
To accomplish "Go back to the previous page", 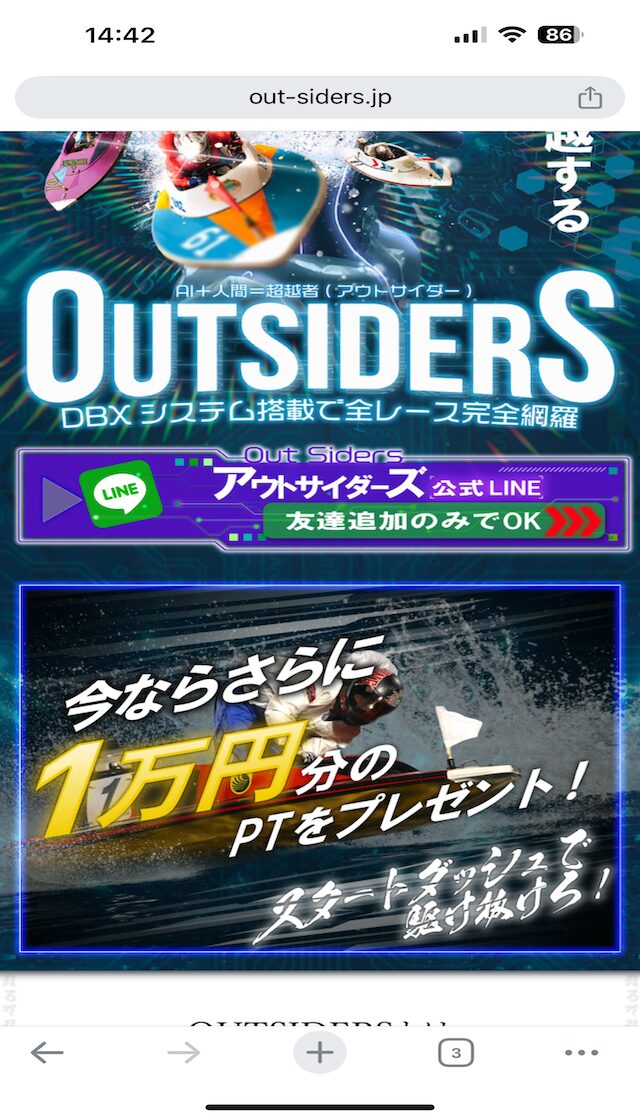I will pos(47,1052).
